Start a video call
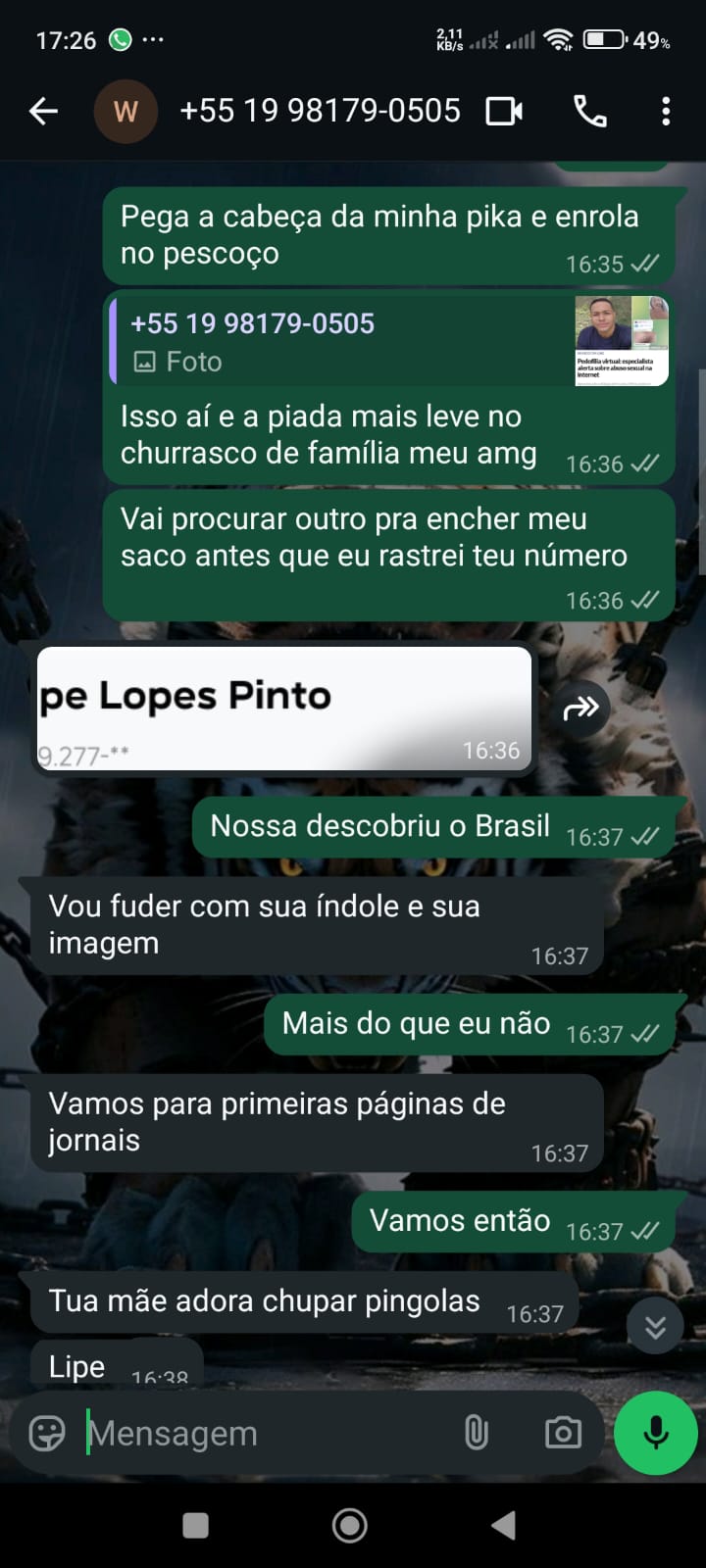Image resolution: width=706 pixels, height=1568 pixels. point(504,112)
